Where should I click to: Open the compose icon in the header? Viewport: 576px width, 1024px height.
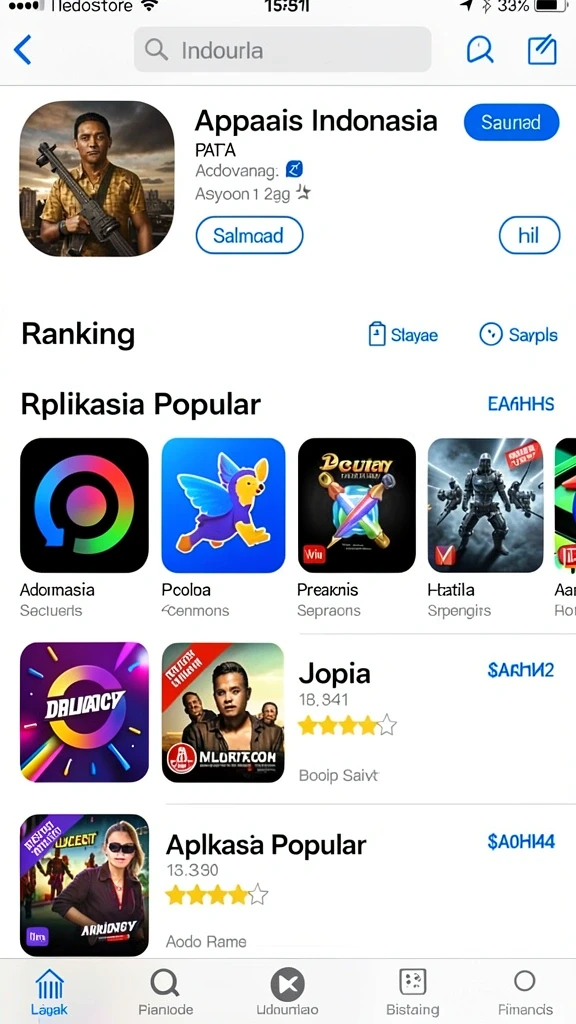pos(542,50)
